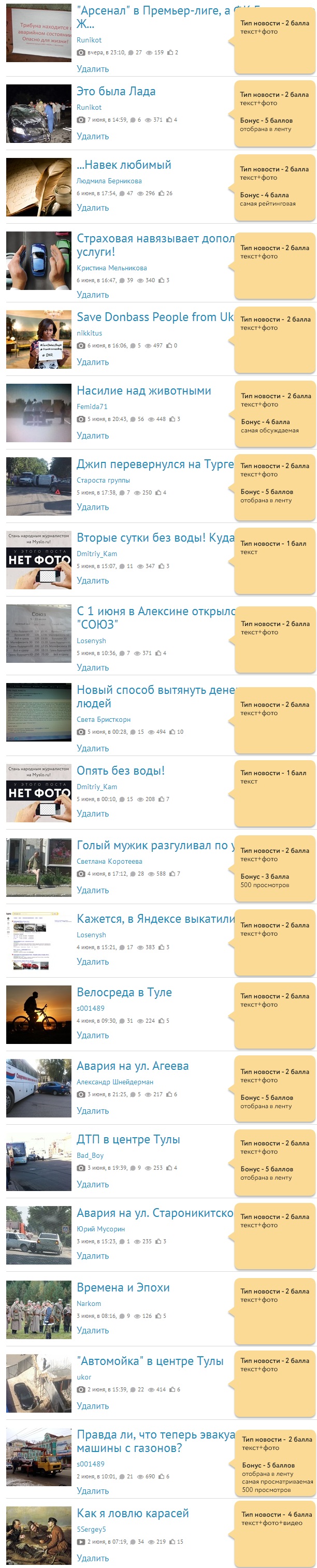Delete the post "Автомойка в центре Тулы"

click(x=93, y=1405)
